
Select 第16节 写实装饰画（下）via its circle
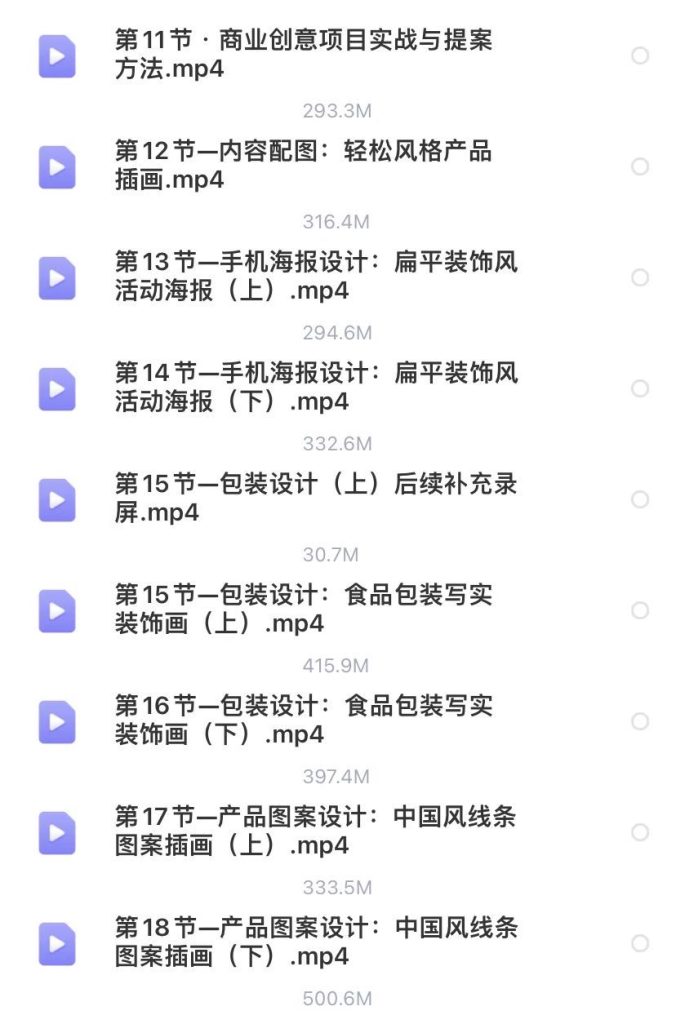point(640,722)
